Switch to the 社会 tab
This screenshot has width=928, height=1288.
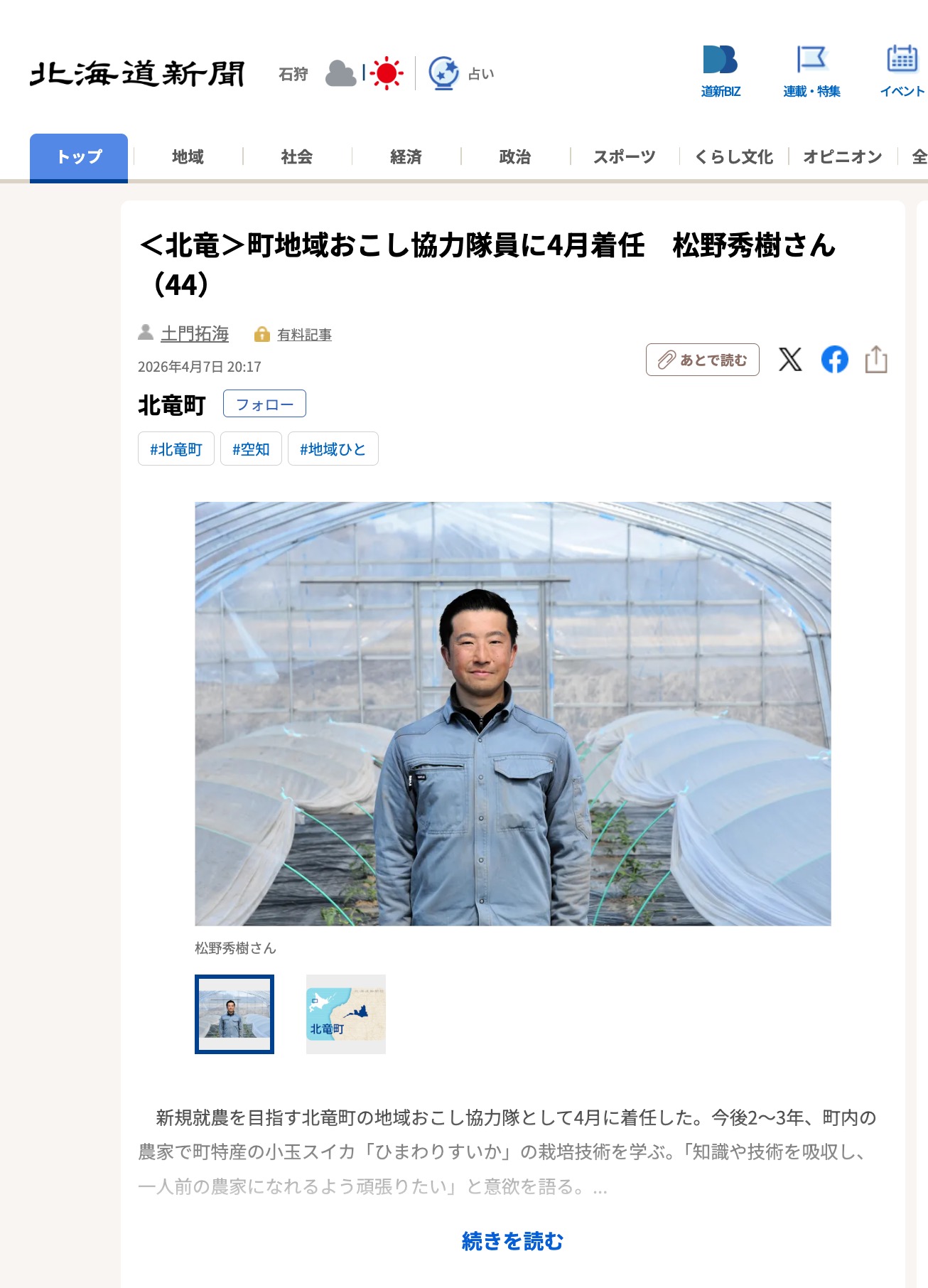click(x=296, y=157)
